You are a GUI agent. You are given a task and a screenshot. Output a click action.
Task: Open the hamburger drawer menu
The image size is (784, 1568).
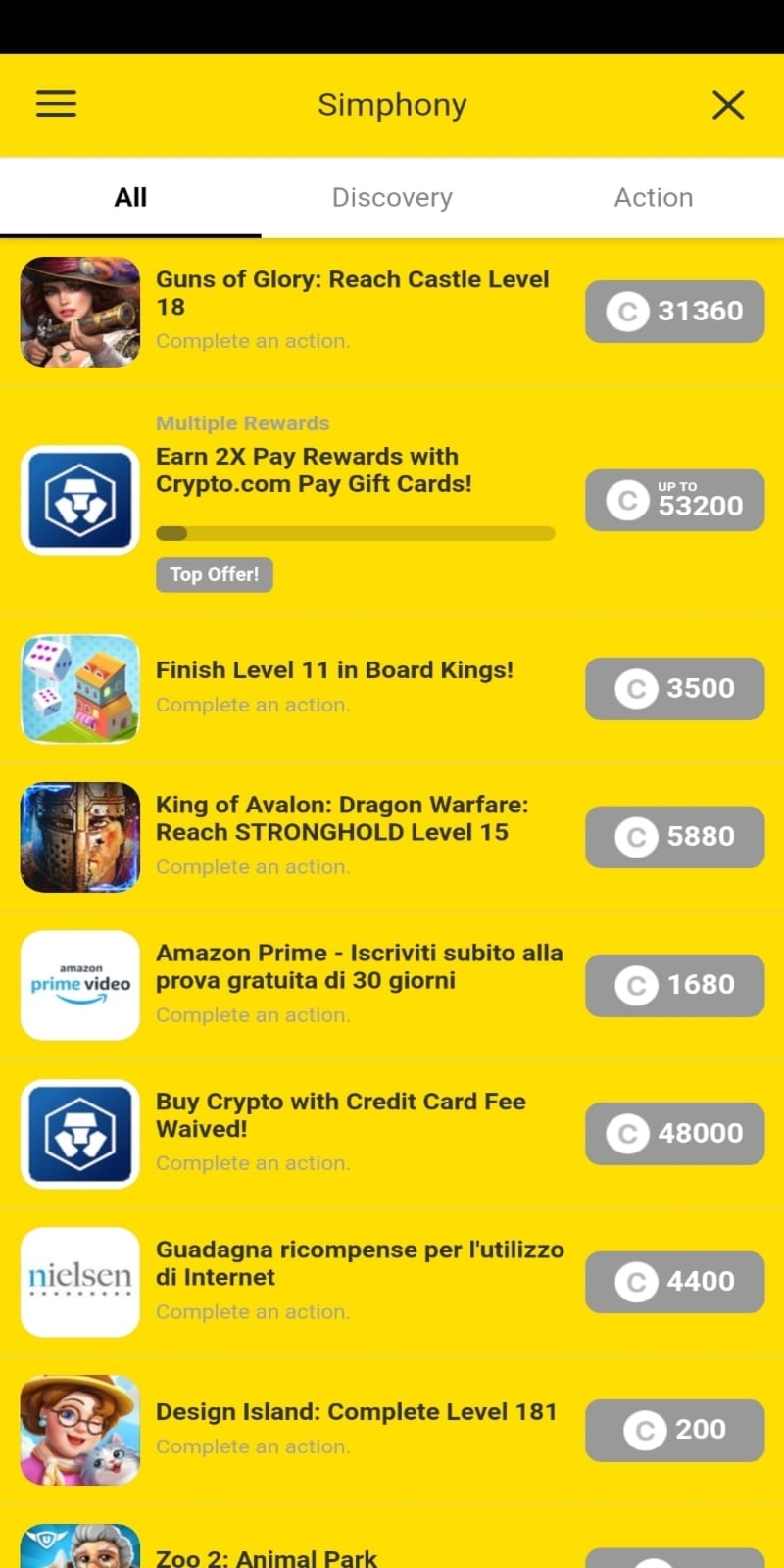click(x=56, y=104)
